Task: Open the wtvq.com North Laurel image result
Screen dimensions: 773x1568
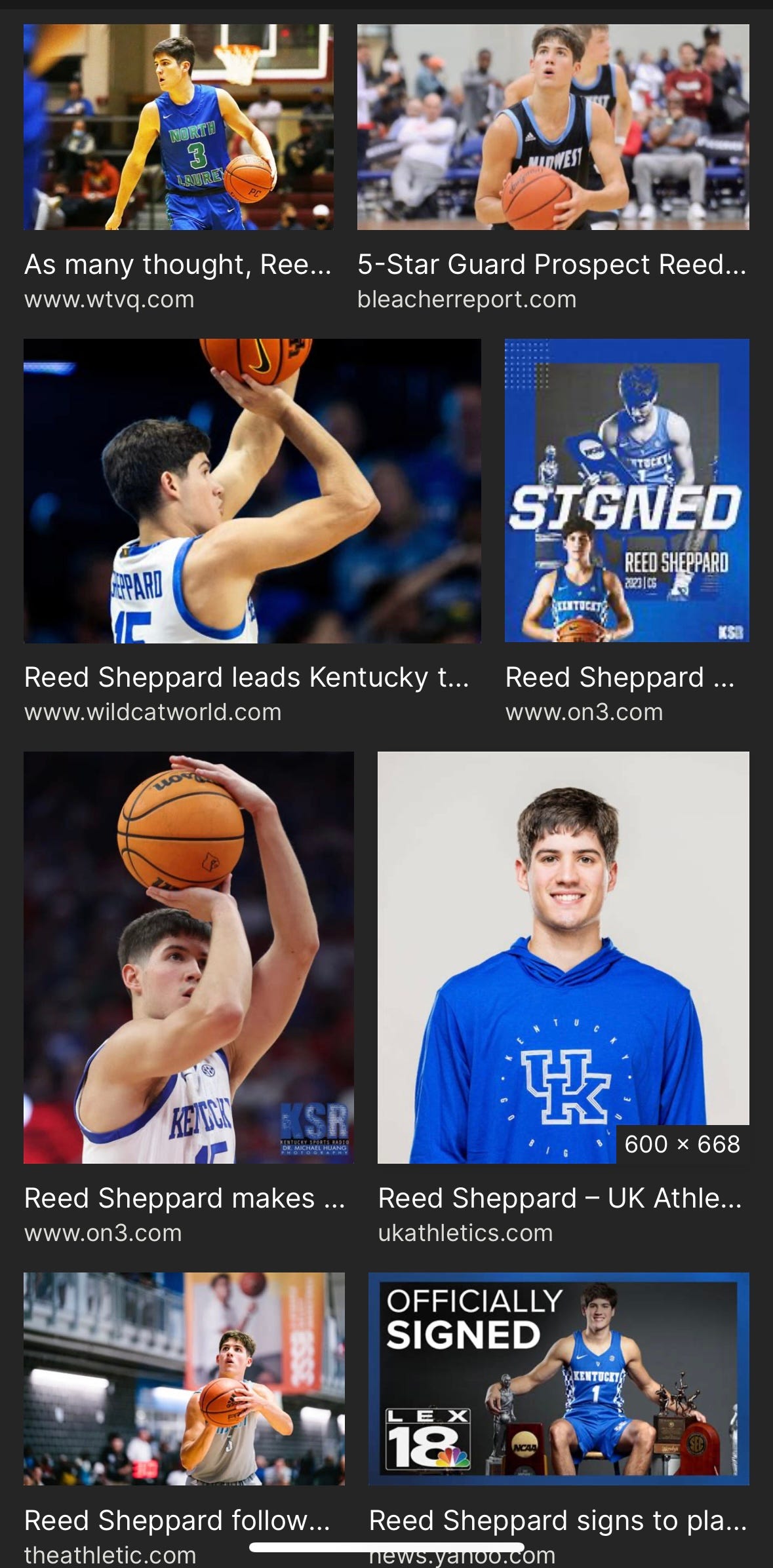Action: pyautogui.click(x=178, y=127)
